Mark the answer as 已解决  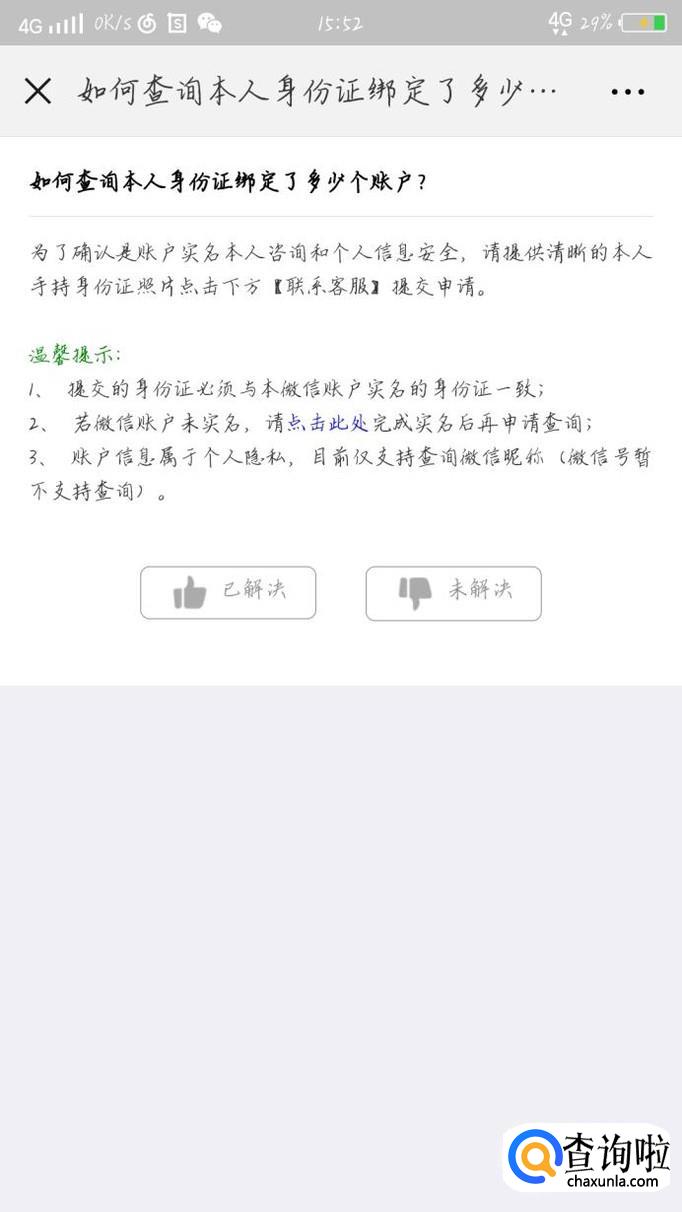[228, 592]
